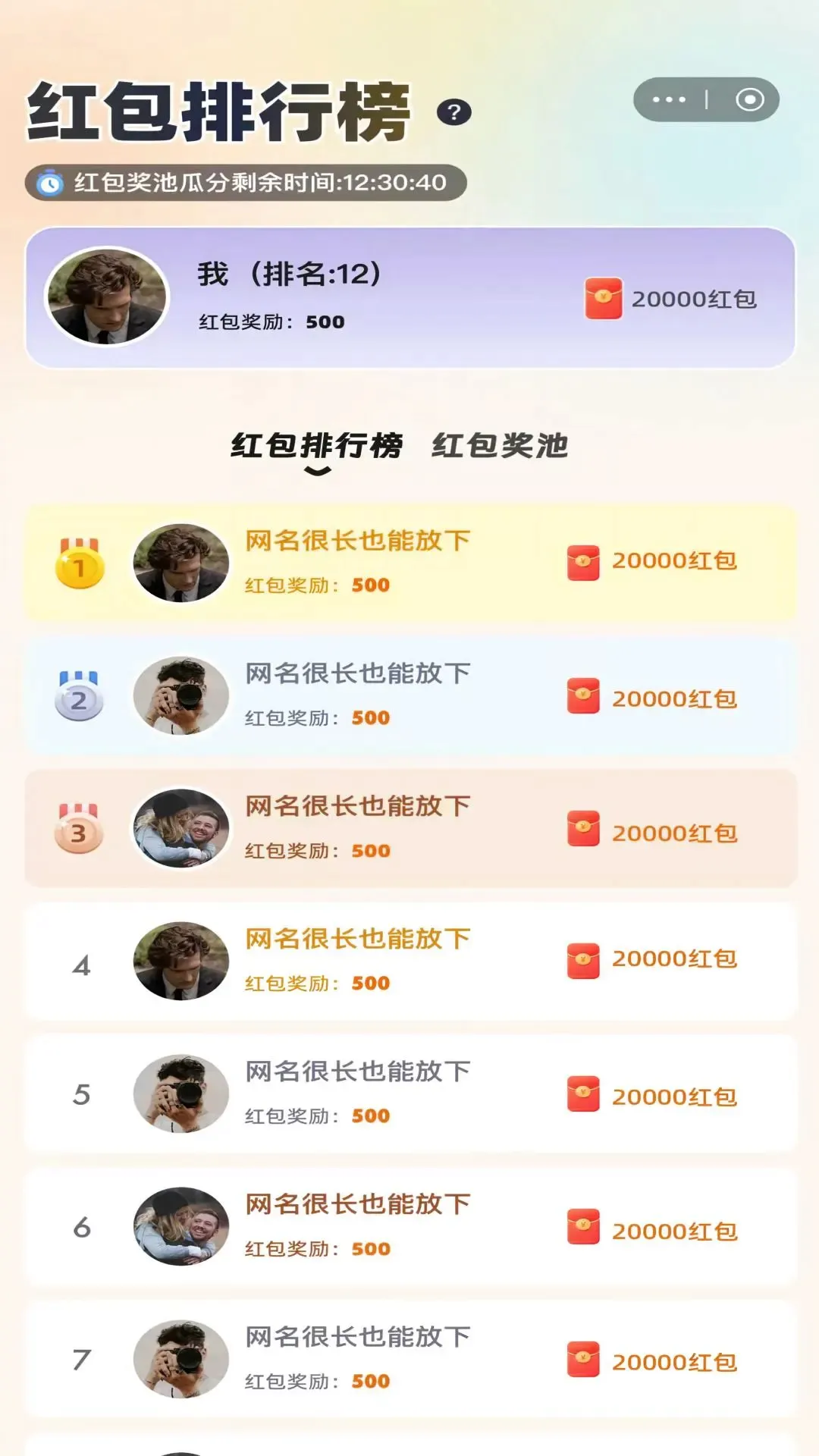
Task: Open the rank 5 user row
Action: tap(410, 1094)
